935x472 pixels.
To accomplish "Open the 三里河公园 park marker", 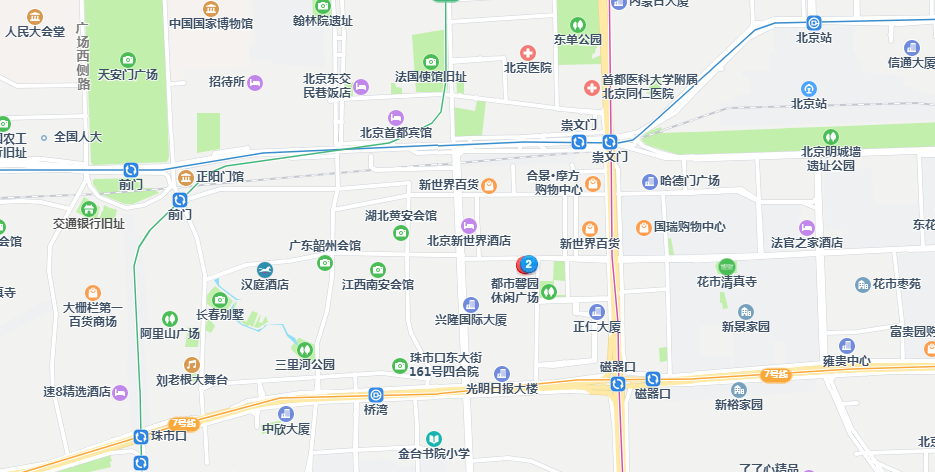I will point(305,349).
